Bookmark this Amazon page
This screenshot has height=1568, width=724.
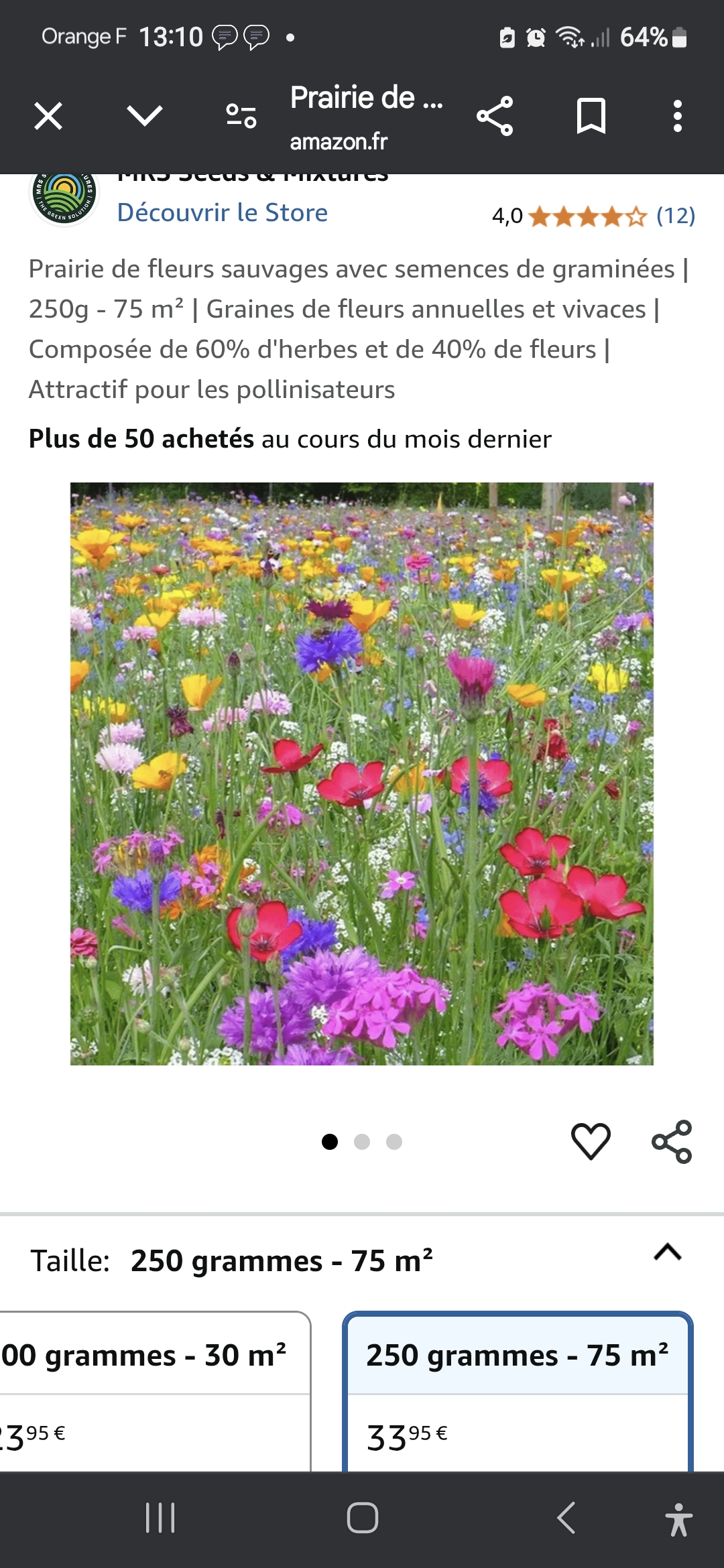point(591,116)
